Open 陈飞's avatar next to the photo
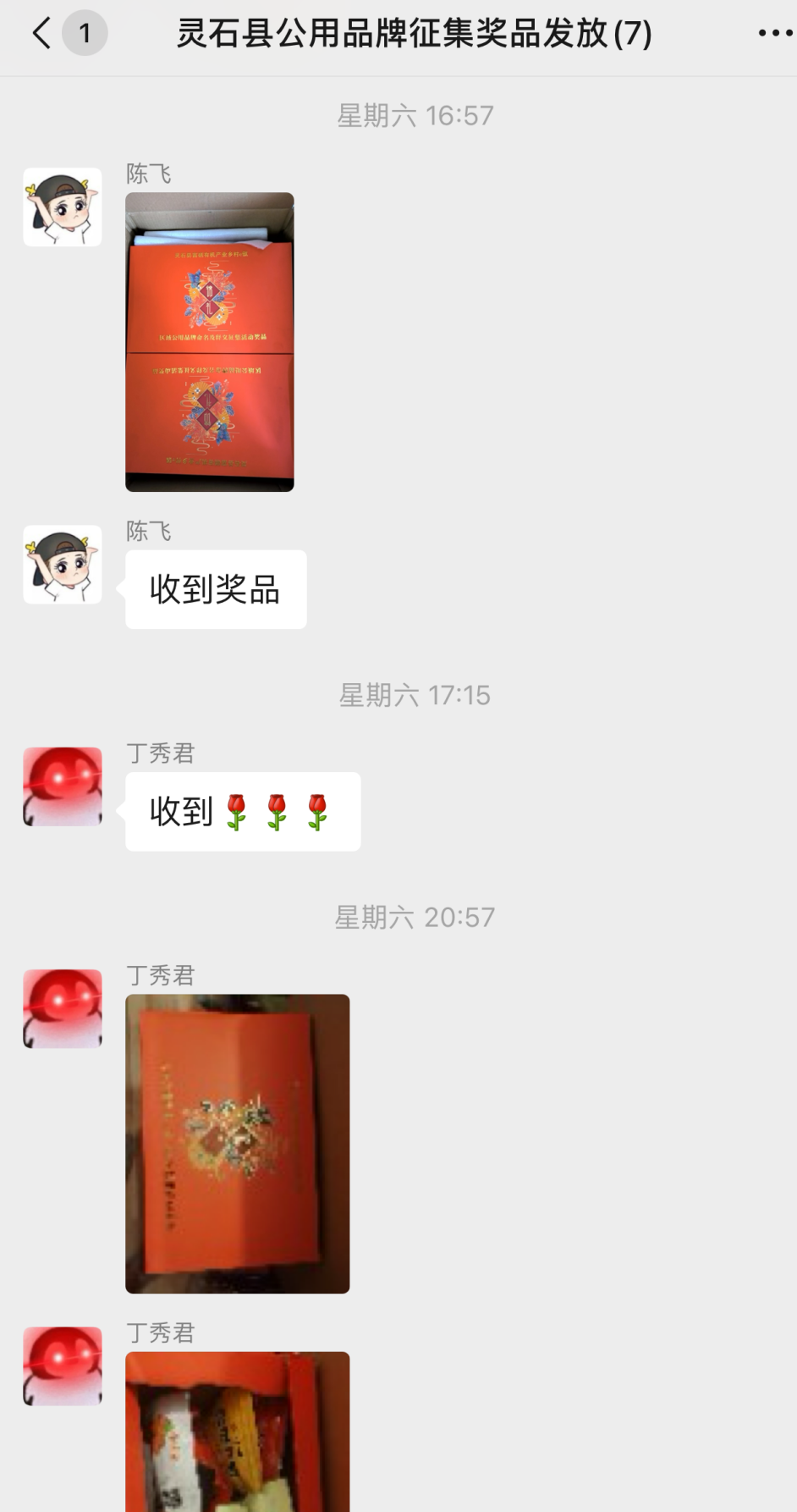797x1512 pixels. [x=63, y=207]
